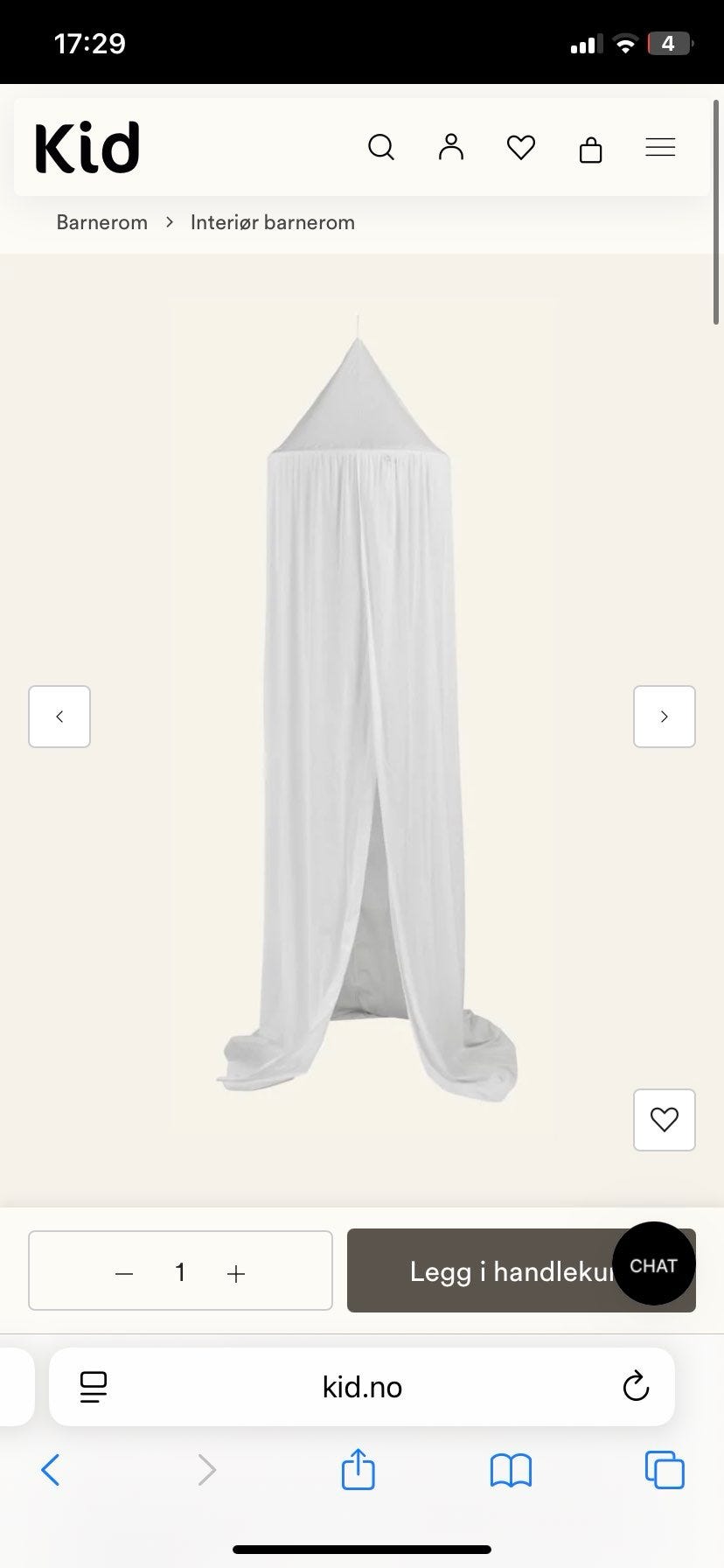Image resolution: width=724 pixels, height=1568 pixels.
Task: Show next product image
Action: pyautogui.click(x=665, y=717)
